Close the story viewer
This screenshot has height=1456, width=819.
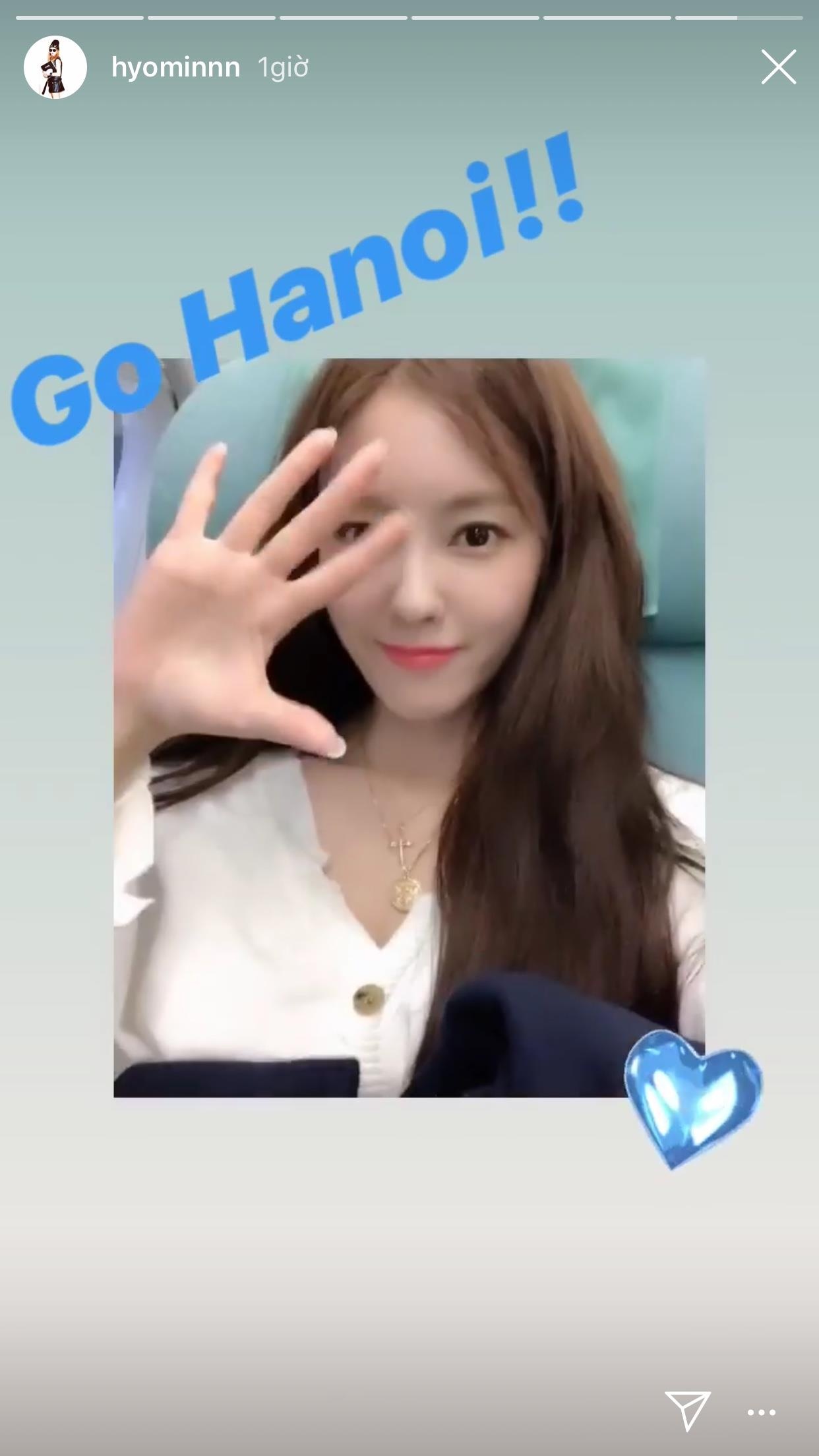778,67
